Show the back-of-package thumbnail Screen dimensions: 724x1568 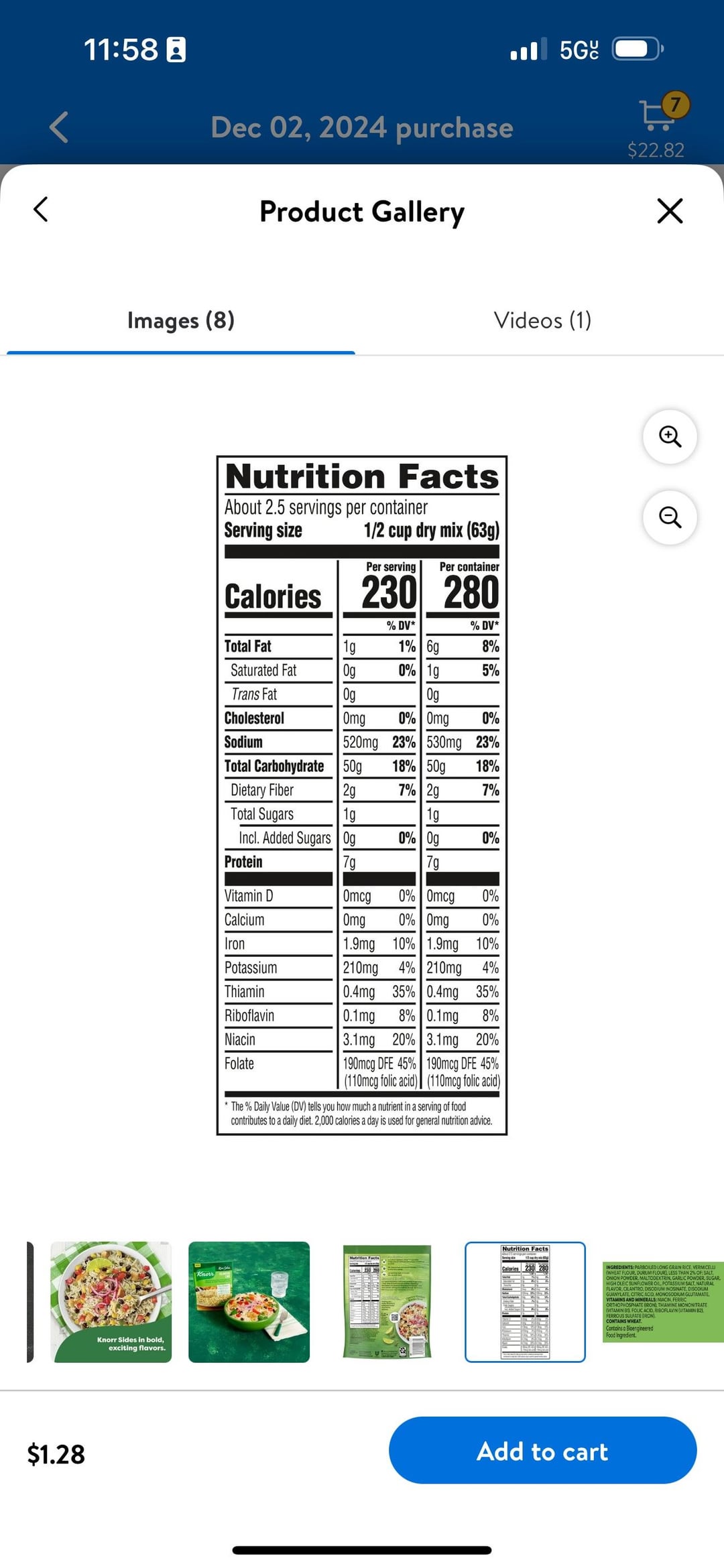387,1302
